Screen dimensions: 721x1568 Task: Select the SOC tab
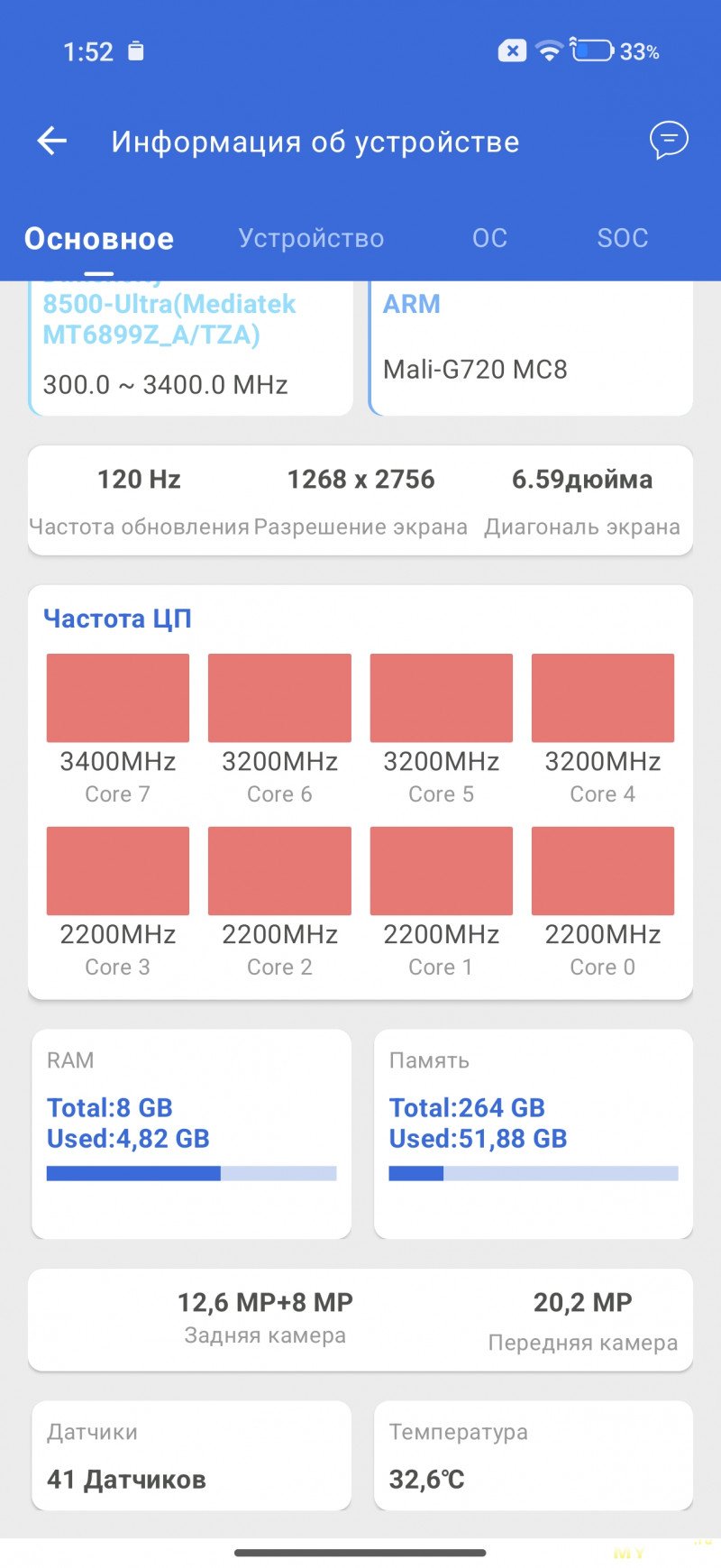(x=622, y=238)
